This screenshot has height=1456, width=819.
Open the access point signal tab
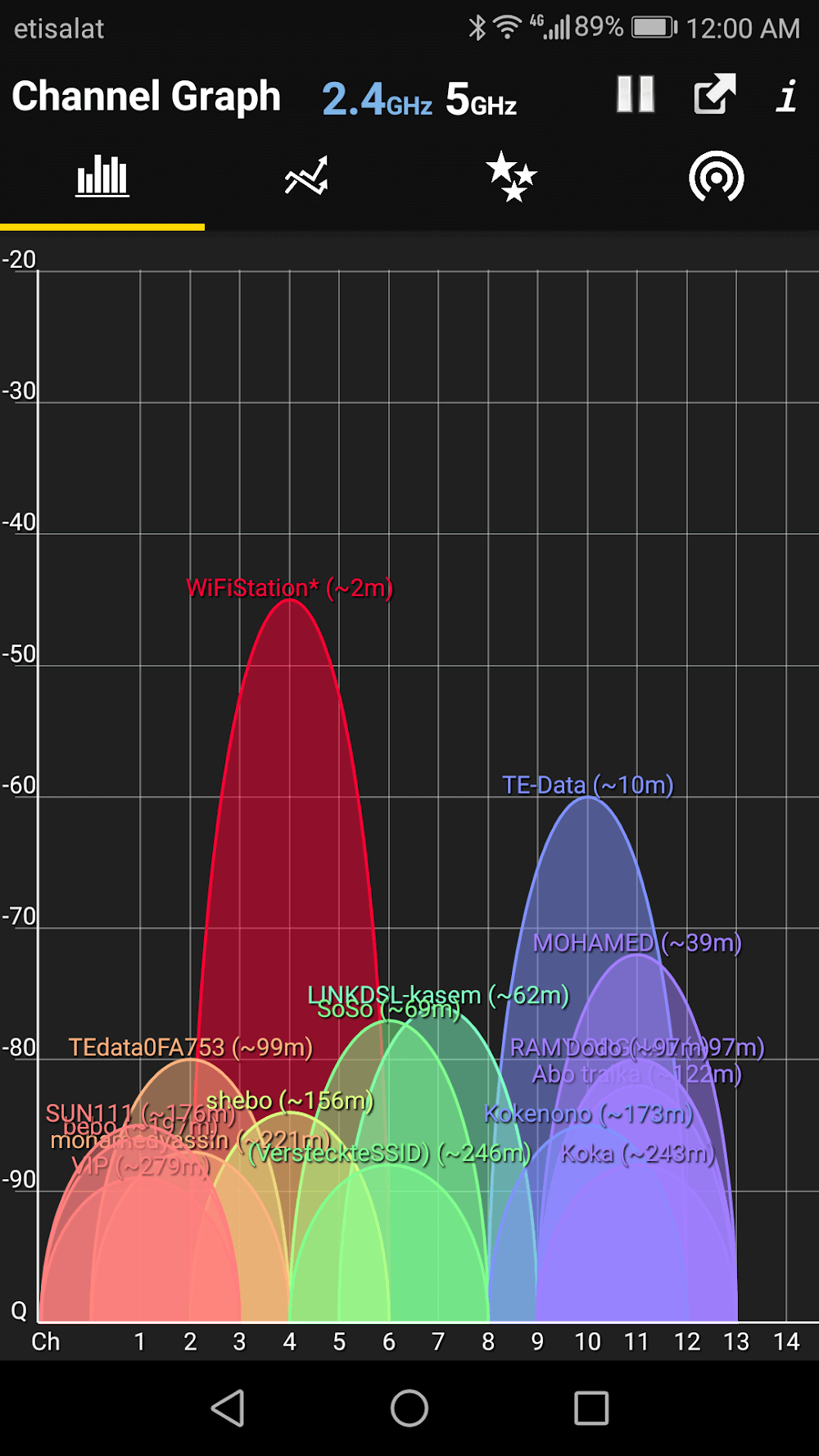pyautogui.click(x=716, y=177)
